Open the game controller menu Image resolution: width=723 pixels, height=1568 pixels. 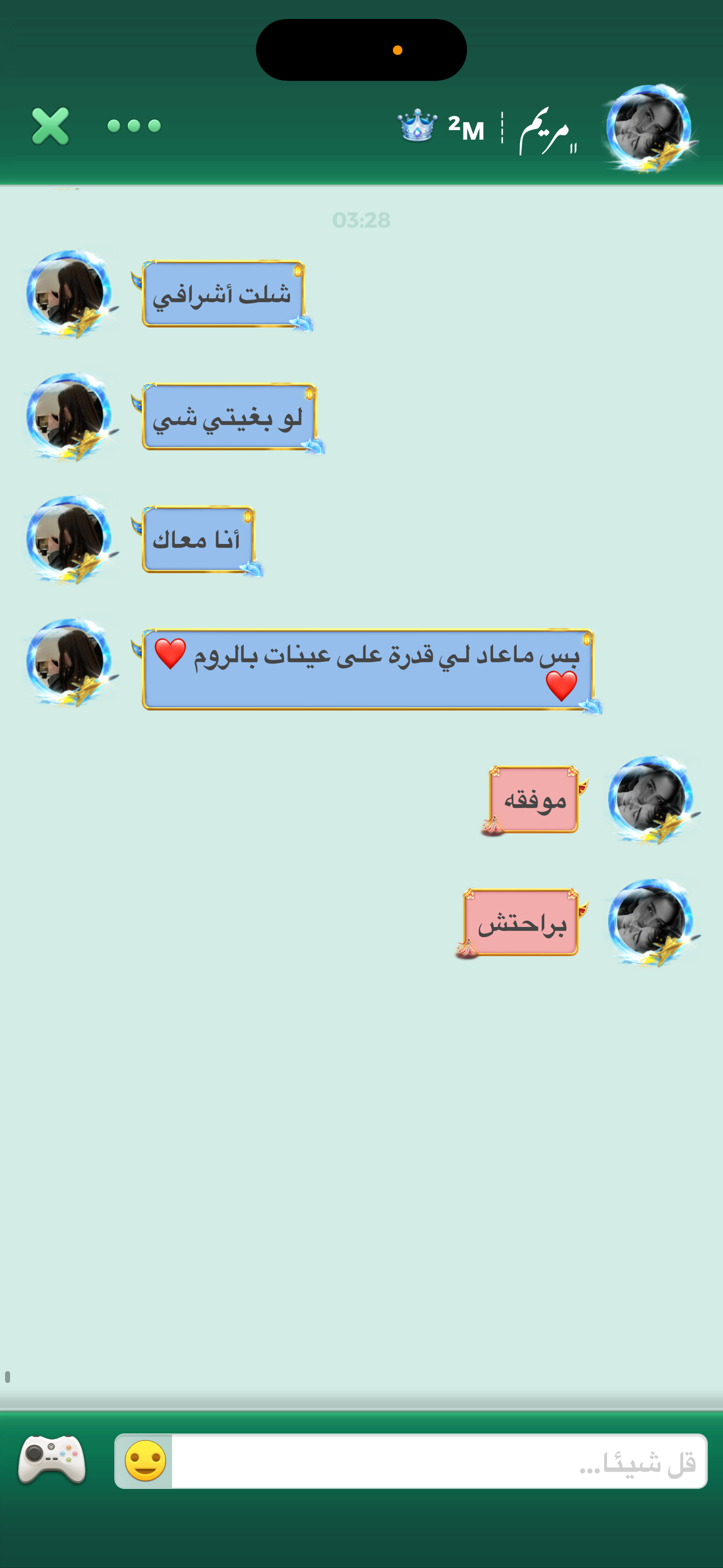coord(52,1460)
